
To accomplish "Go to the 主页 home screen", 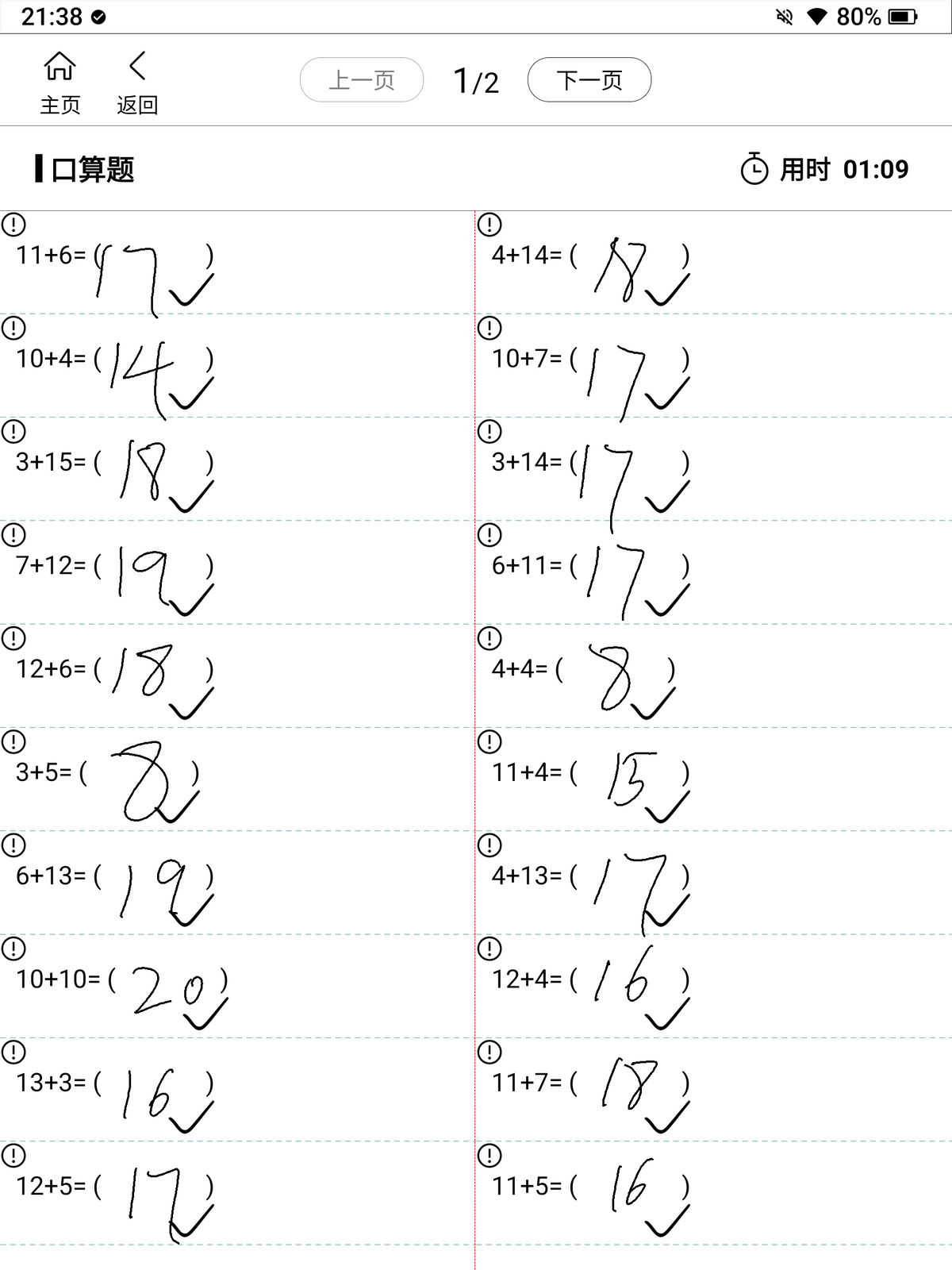I will [59, 82].
